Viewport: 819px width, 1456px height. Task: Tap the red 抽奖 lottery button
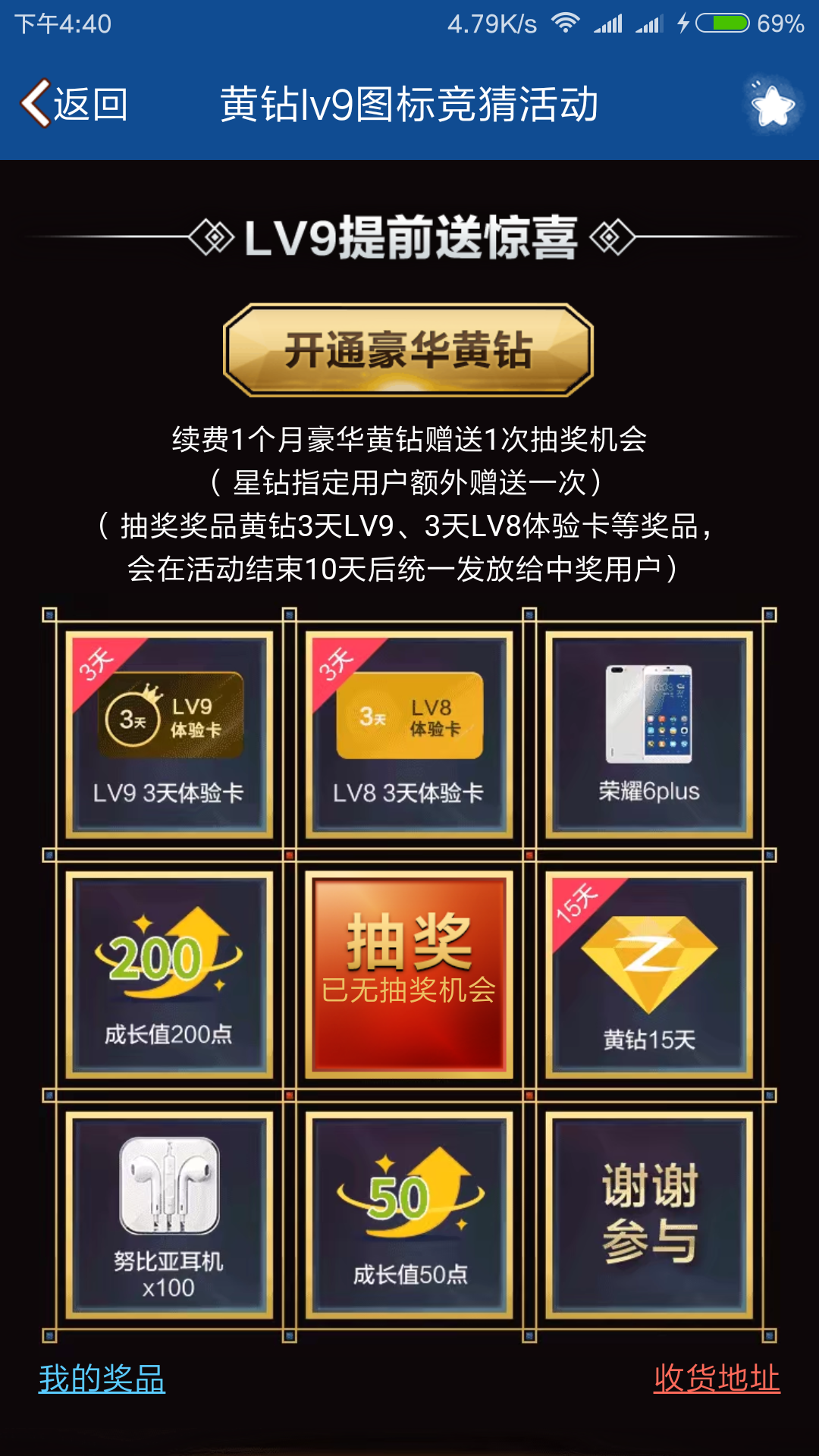coord(409,974)
